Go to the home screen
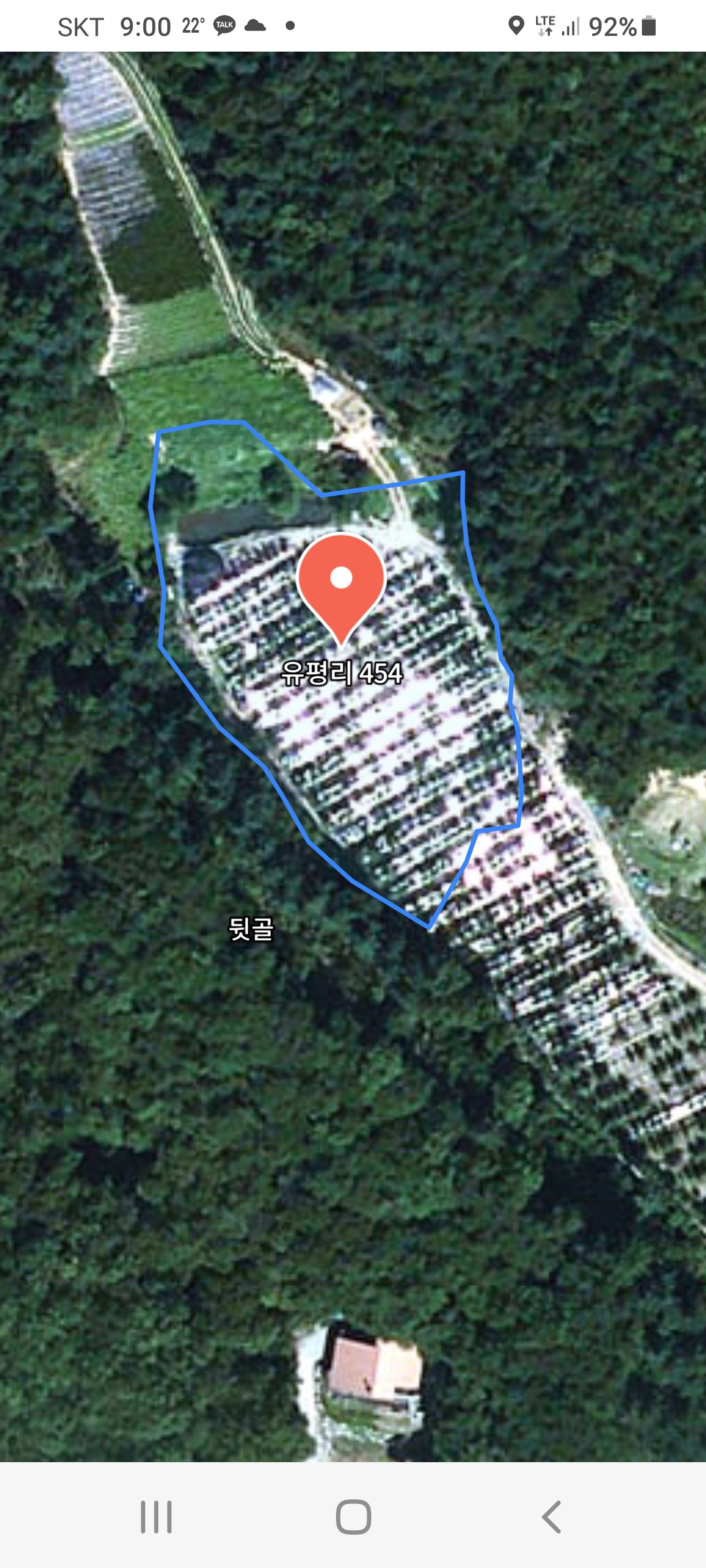 click(x=354, y=1516)
